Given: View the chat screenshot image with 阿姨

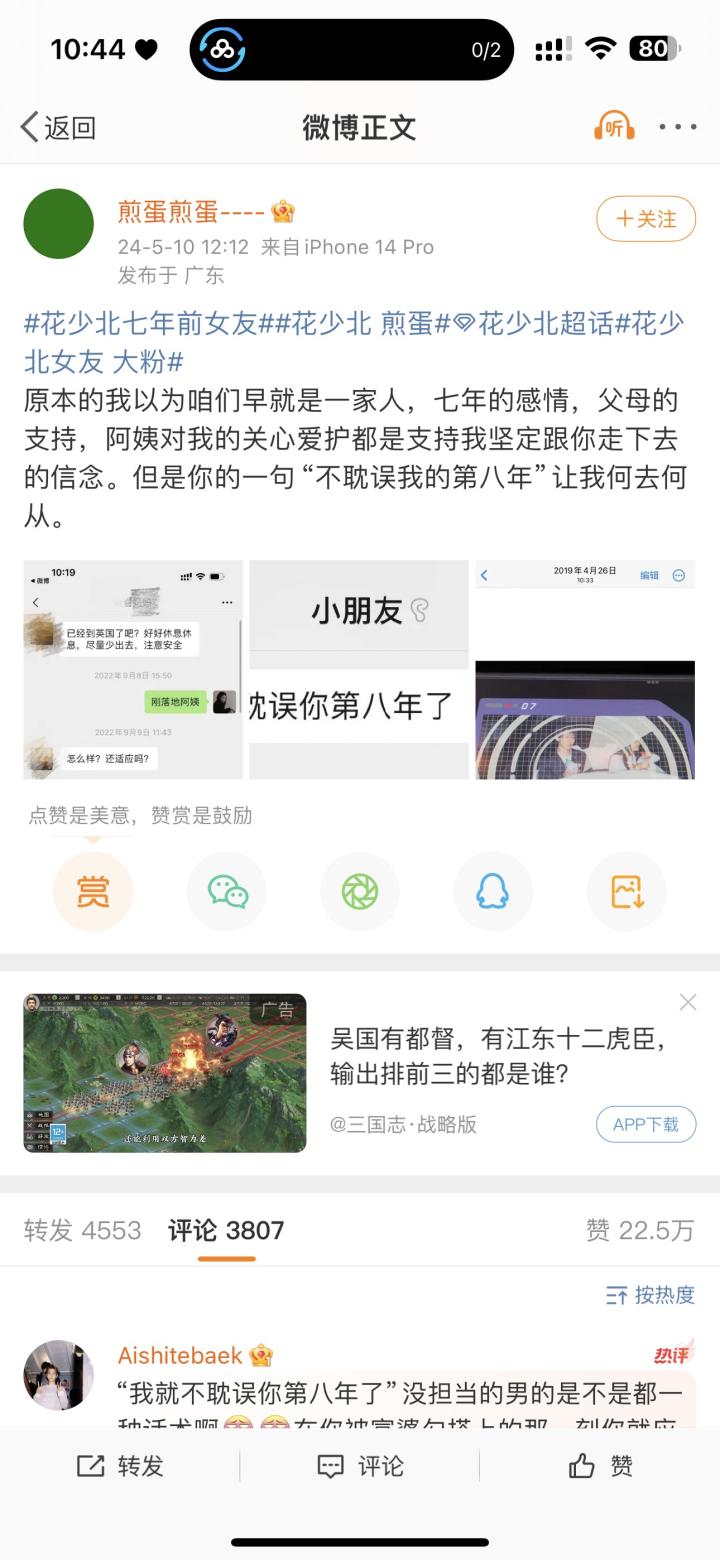Looking at the screenshot, I should pos(133,669).
